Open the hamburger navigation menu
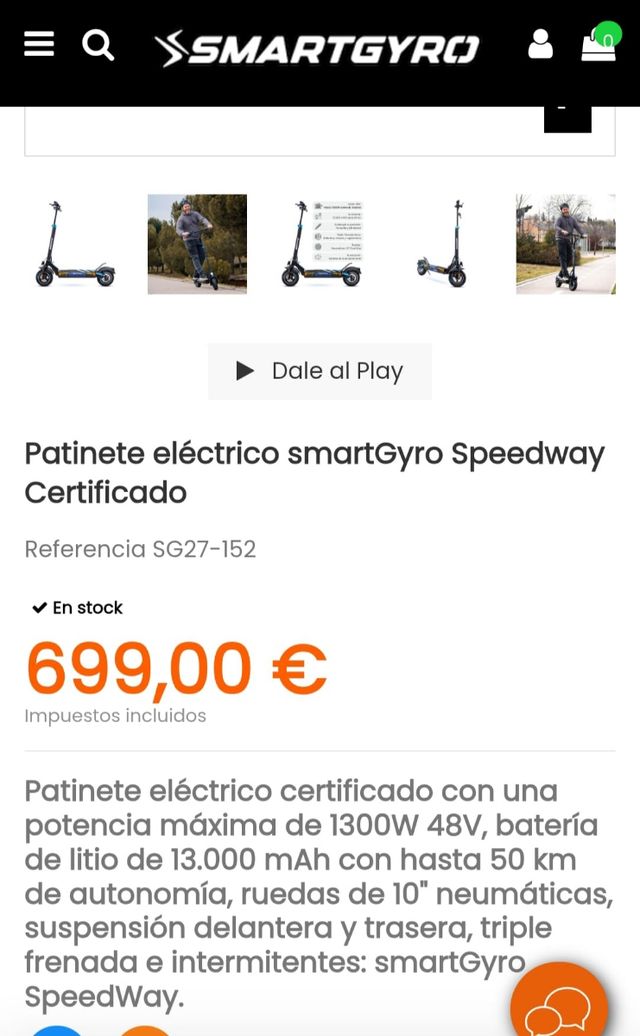The height and width of the screenshot is (1036, 640). 39,44
